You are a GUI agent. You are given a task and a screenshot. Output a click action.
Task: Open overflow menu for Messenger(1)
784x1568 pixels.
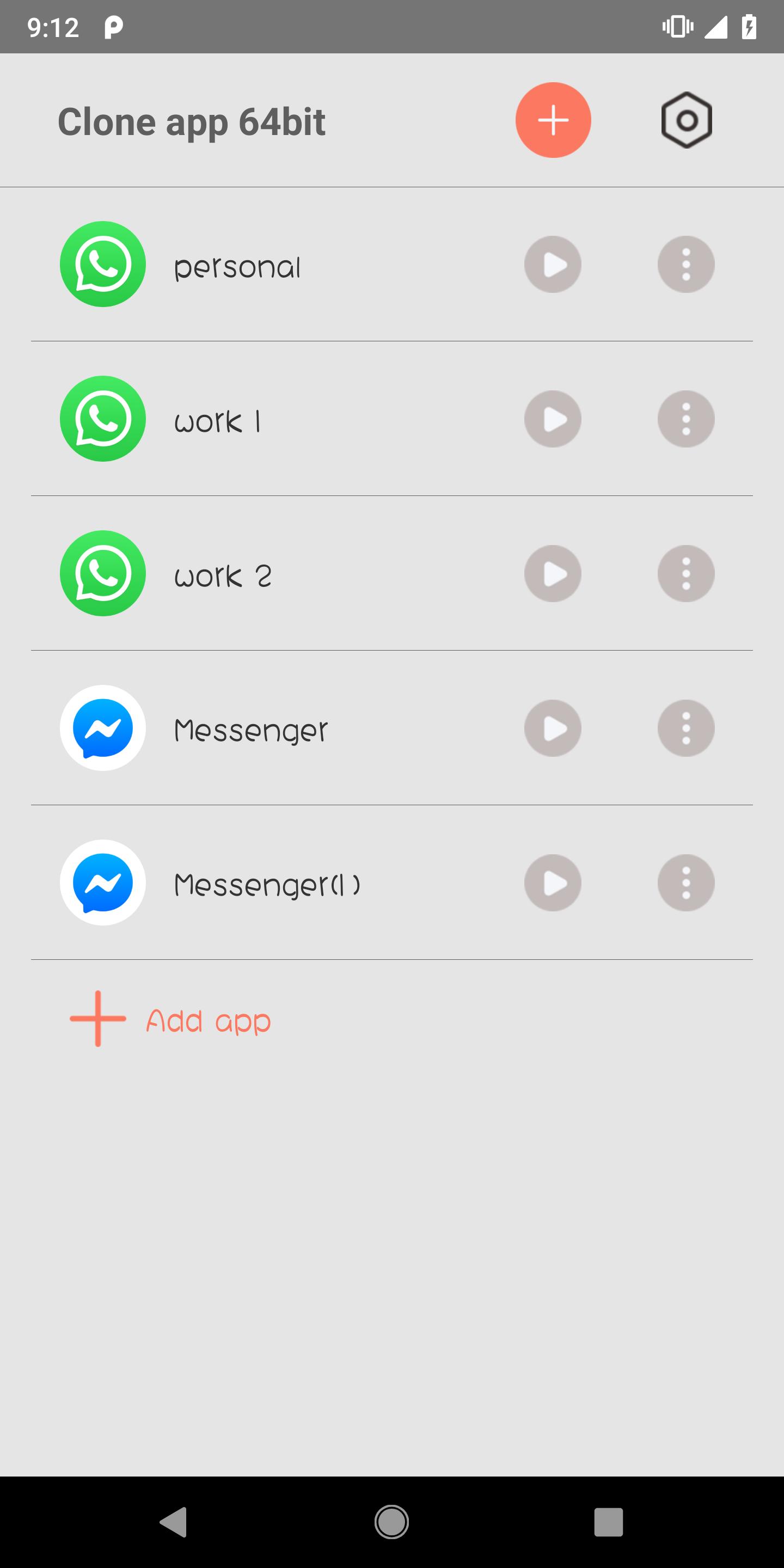(685, 883)
